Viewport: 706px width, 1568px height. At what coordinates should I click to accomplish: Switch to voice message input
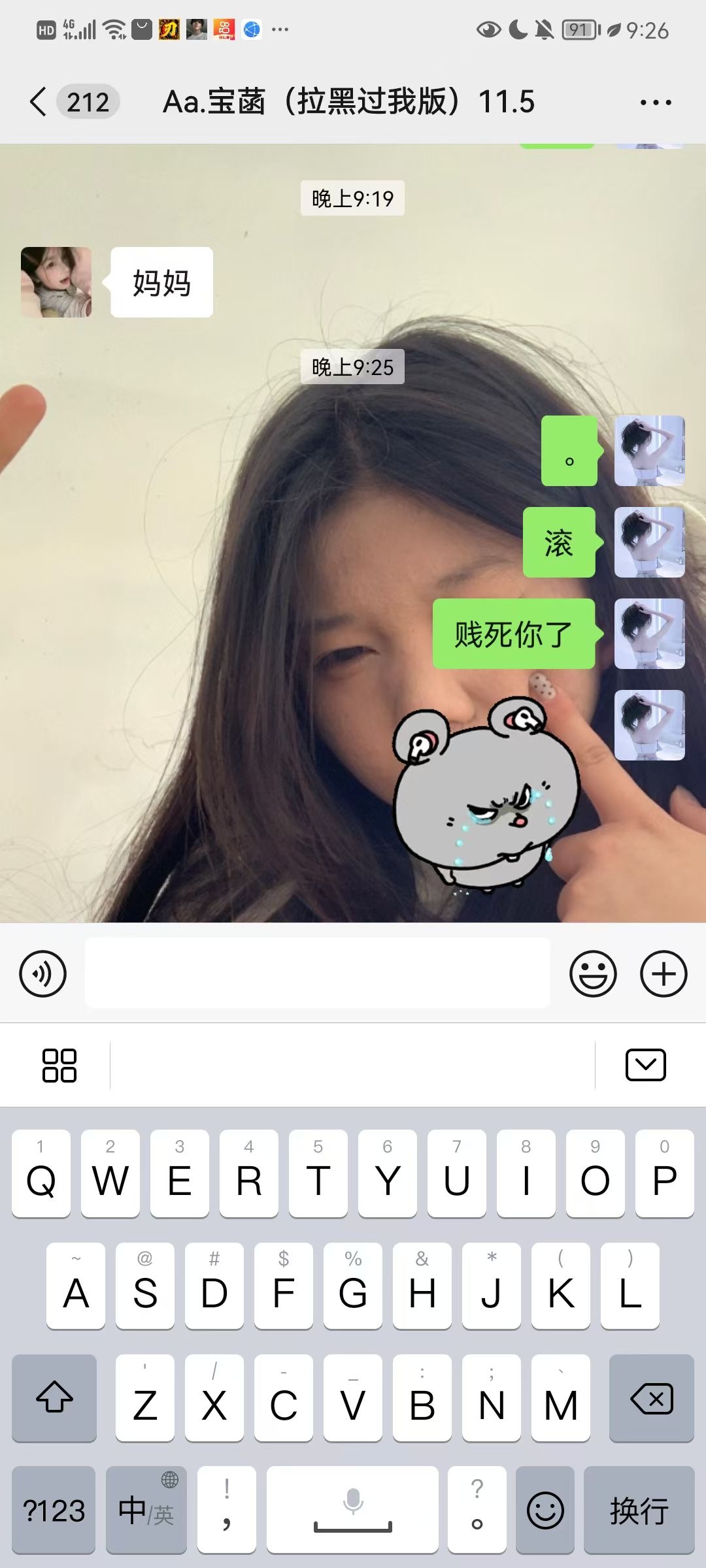point(43,973)
